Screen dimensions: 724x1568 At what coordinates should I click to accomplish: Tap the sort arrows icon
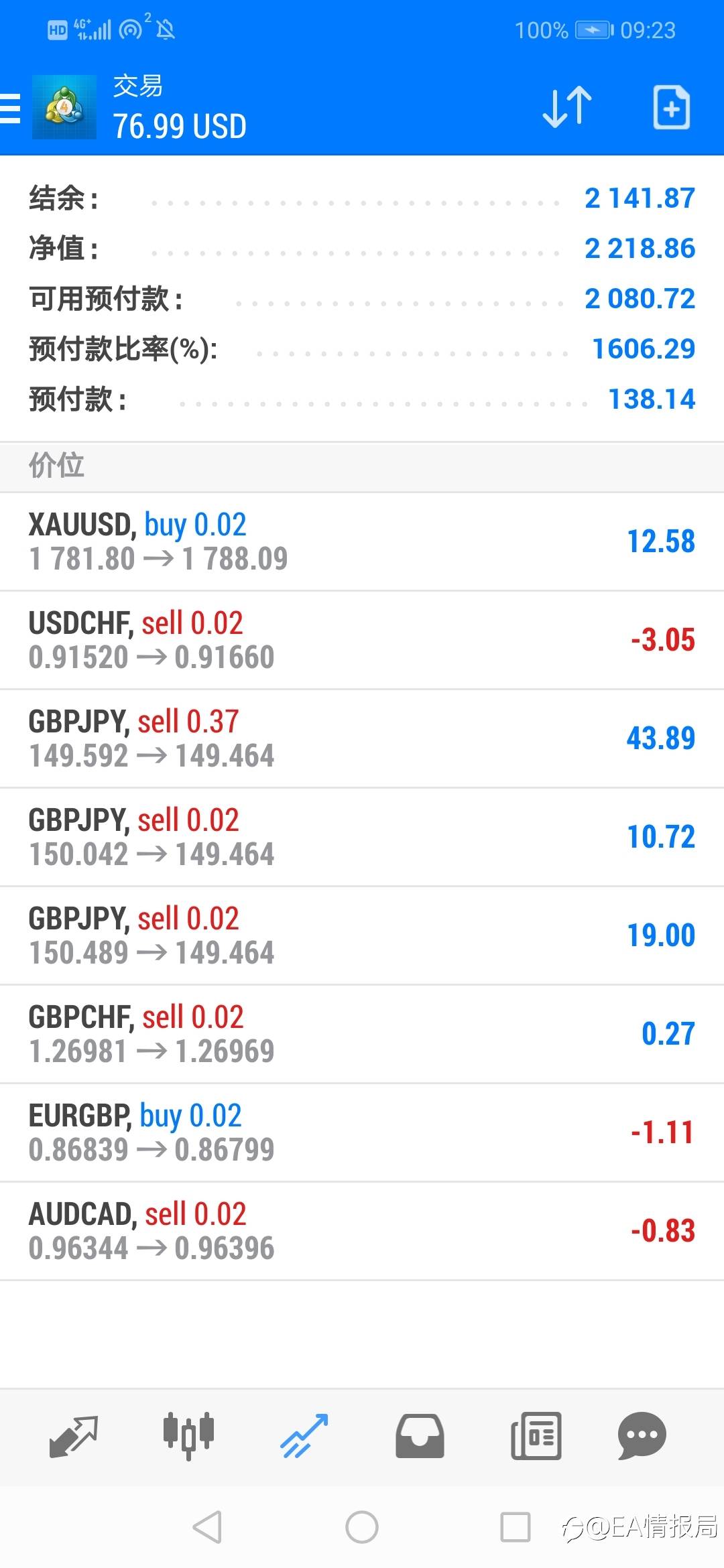point(567,107)
